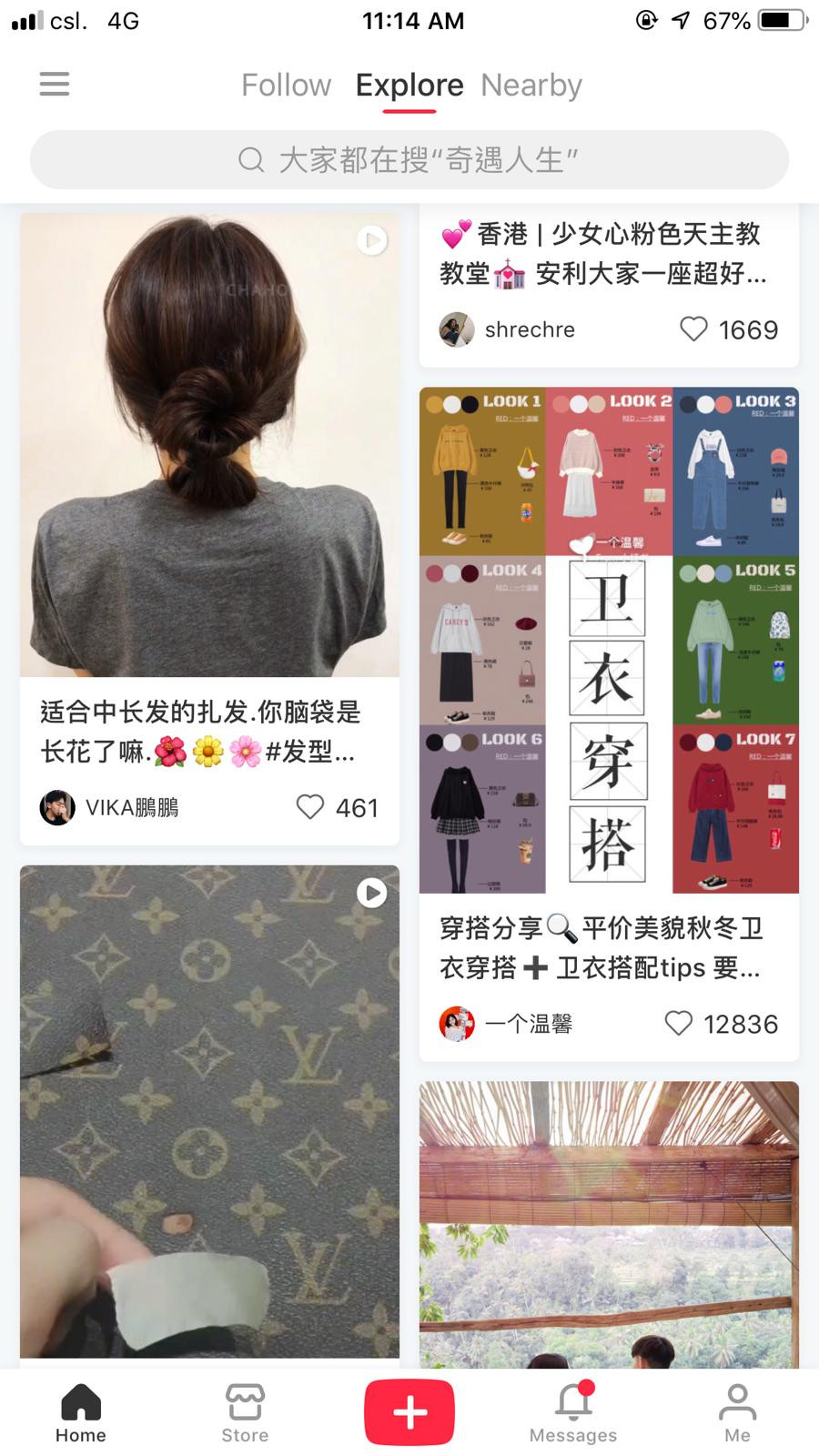Visit 一个温馨's profile
Screen dimensions: 819x1456
[506, 1024]
